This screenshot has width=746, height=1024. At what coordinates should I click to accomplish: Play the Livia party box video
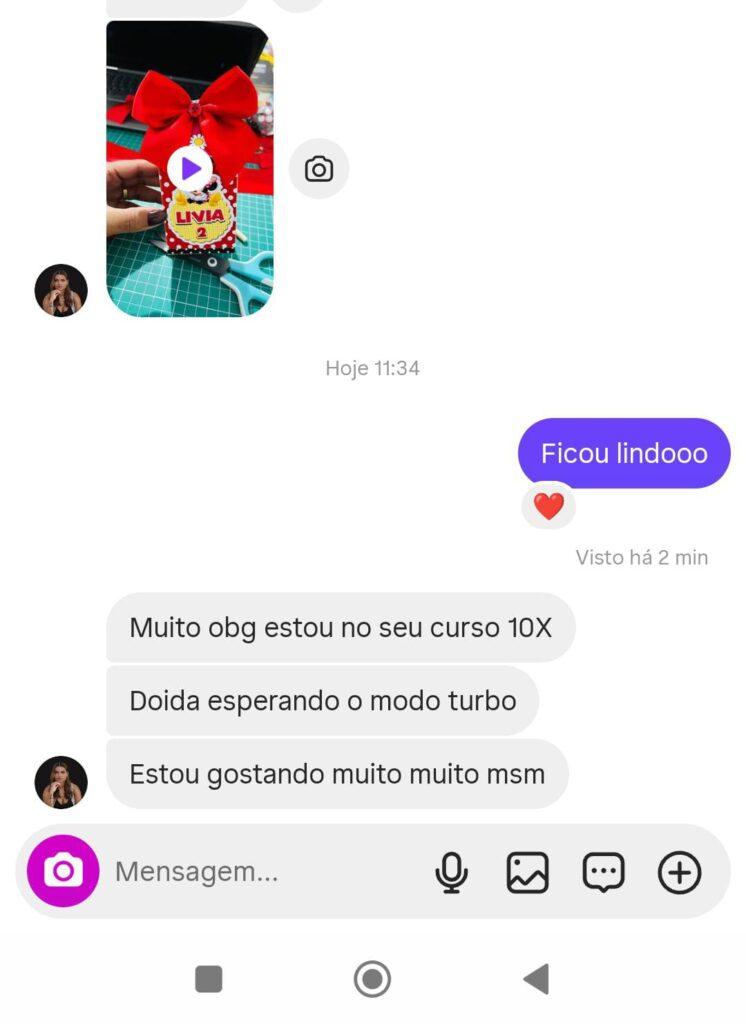click(189, 169)
